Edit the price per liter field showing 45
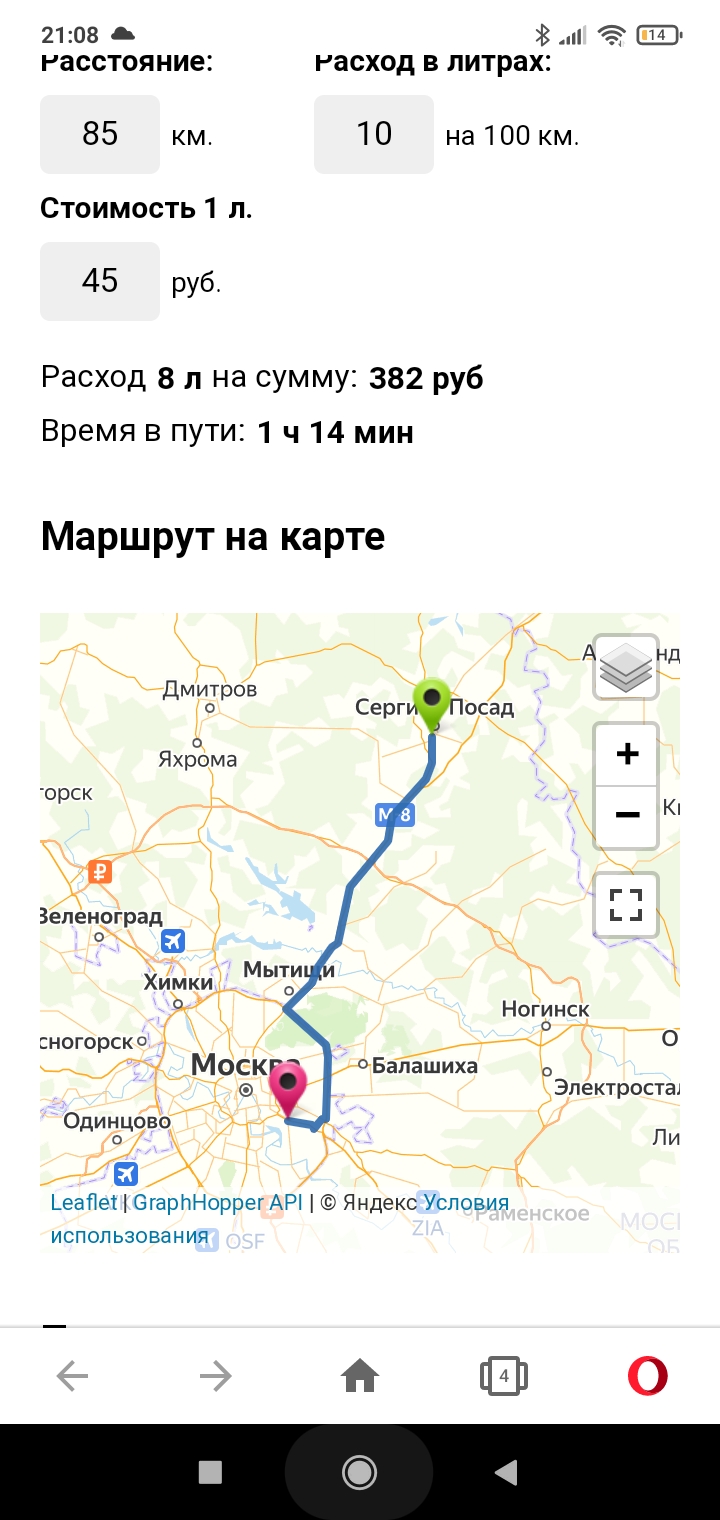This screenshot has width=720, height=1520. click(x=100, y=281)
